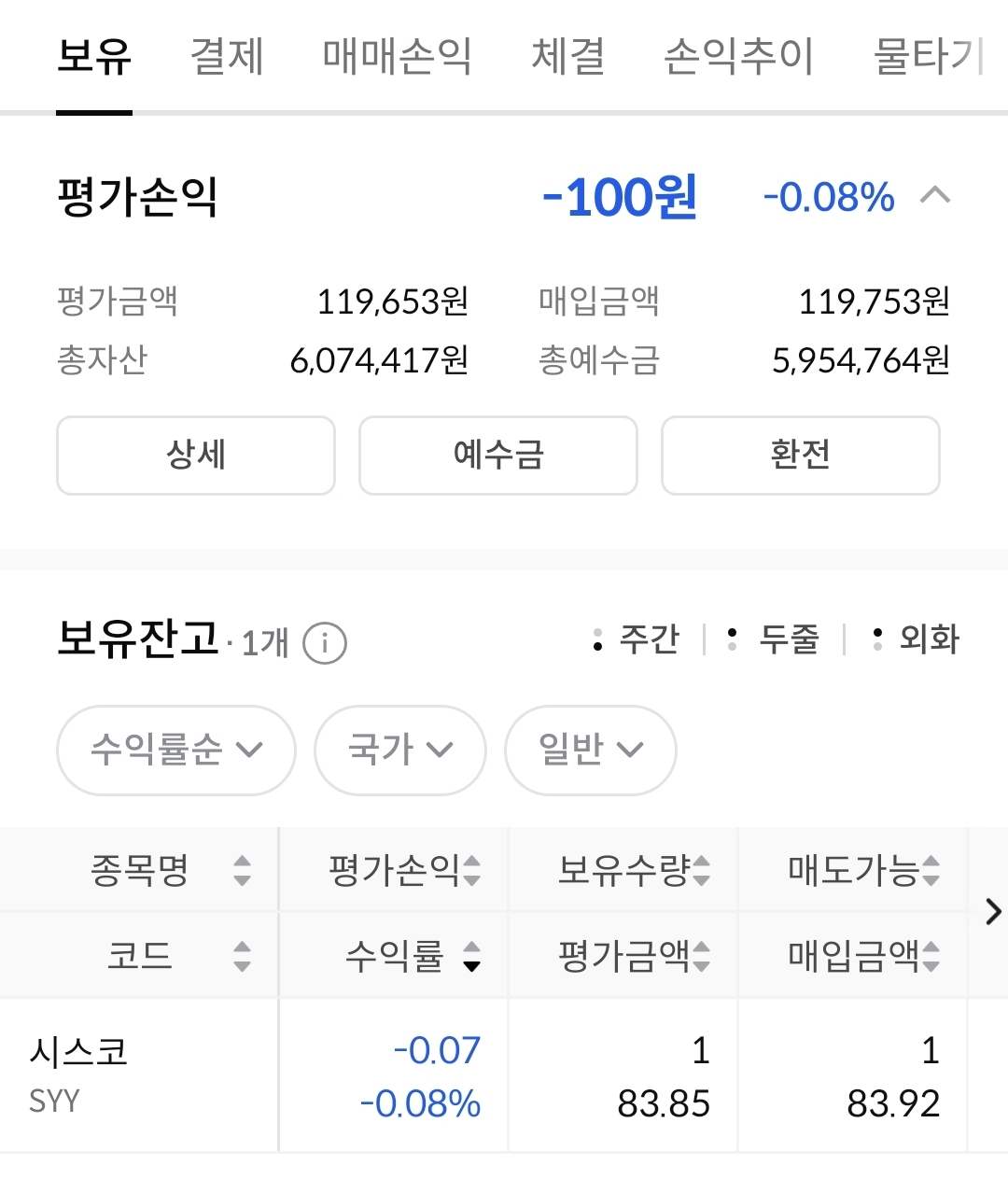Select the 두줄 display option

point(775,639)
